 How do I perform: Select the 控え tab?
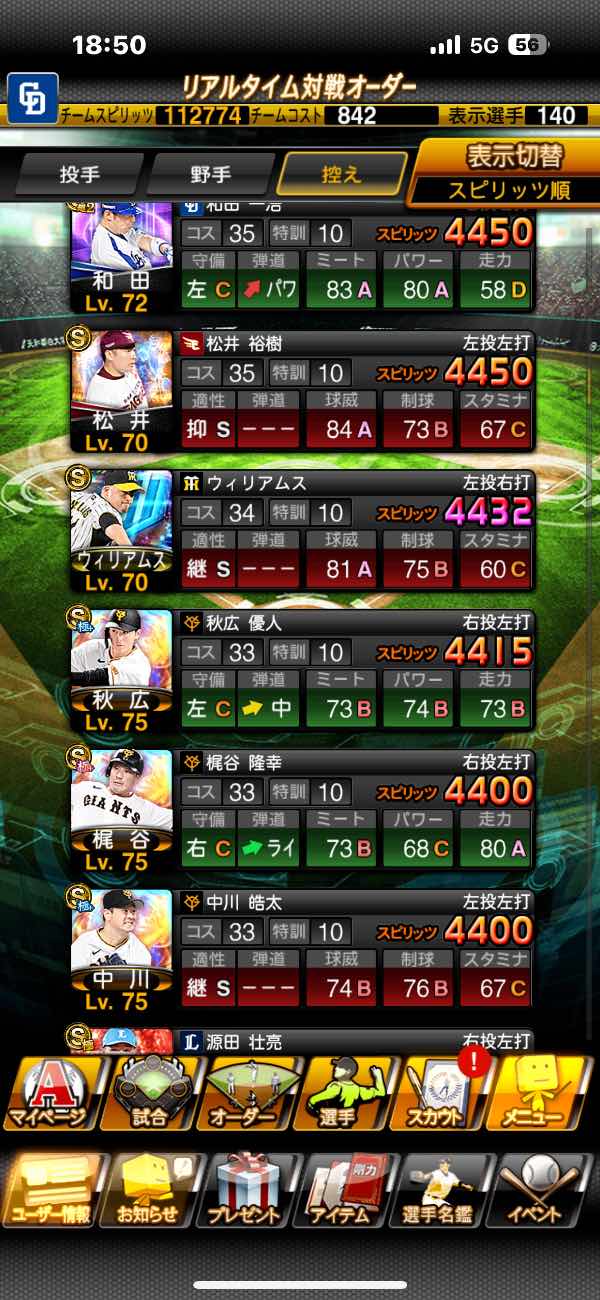(342, 173)
